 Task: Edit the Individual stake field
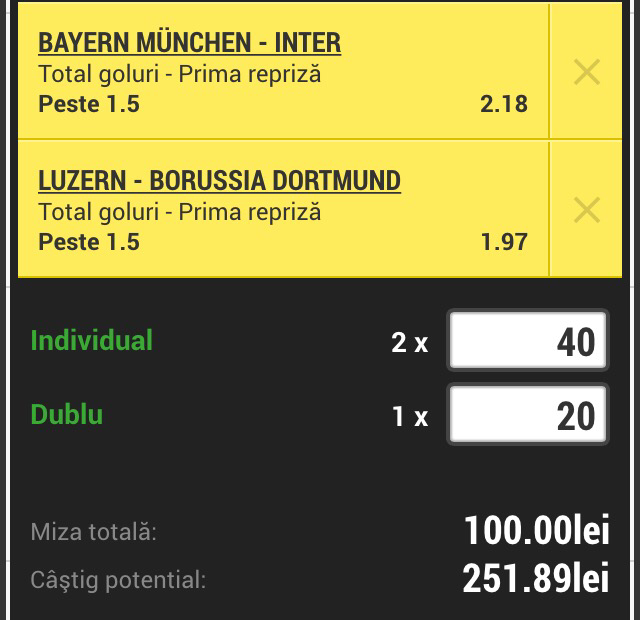click(x=528, y=341)
